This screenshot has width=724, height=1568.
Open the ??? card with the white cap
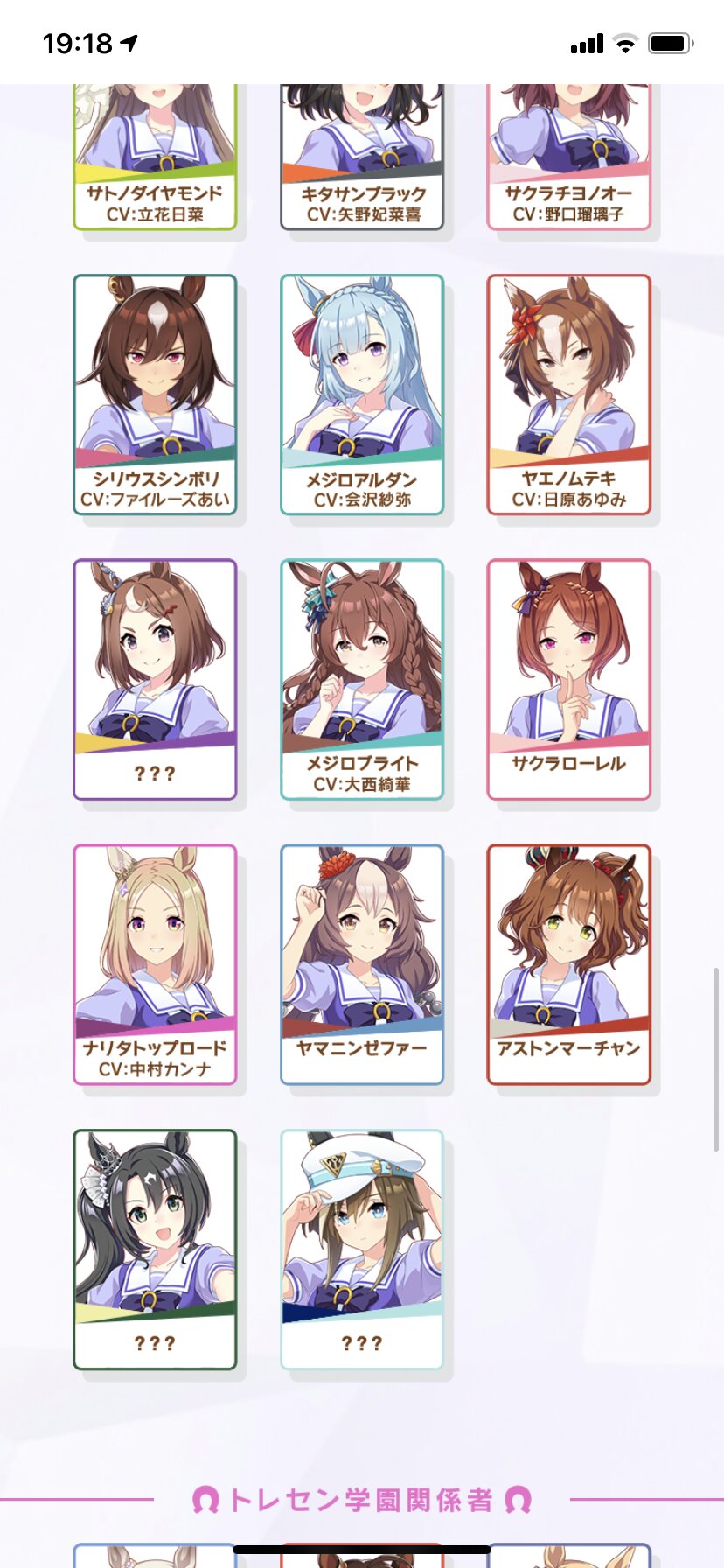(x=361, y=1249)
